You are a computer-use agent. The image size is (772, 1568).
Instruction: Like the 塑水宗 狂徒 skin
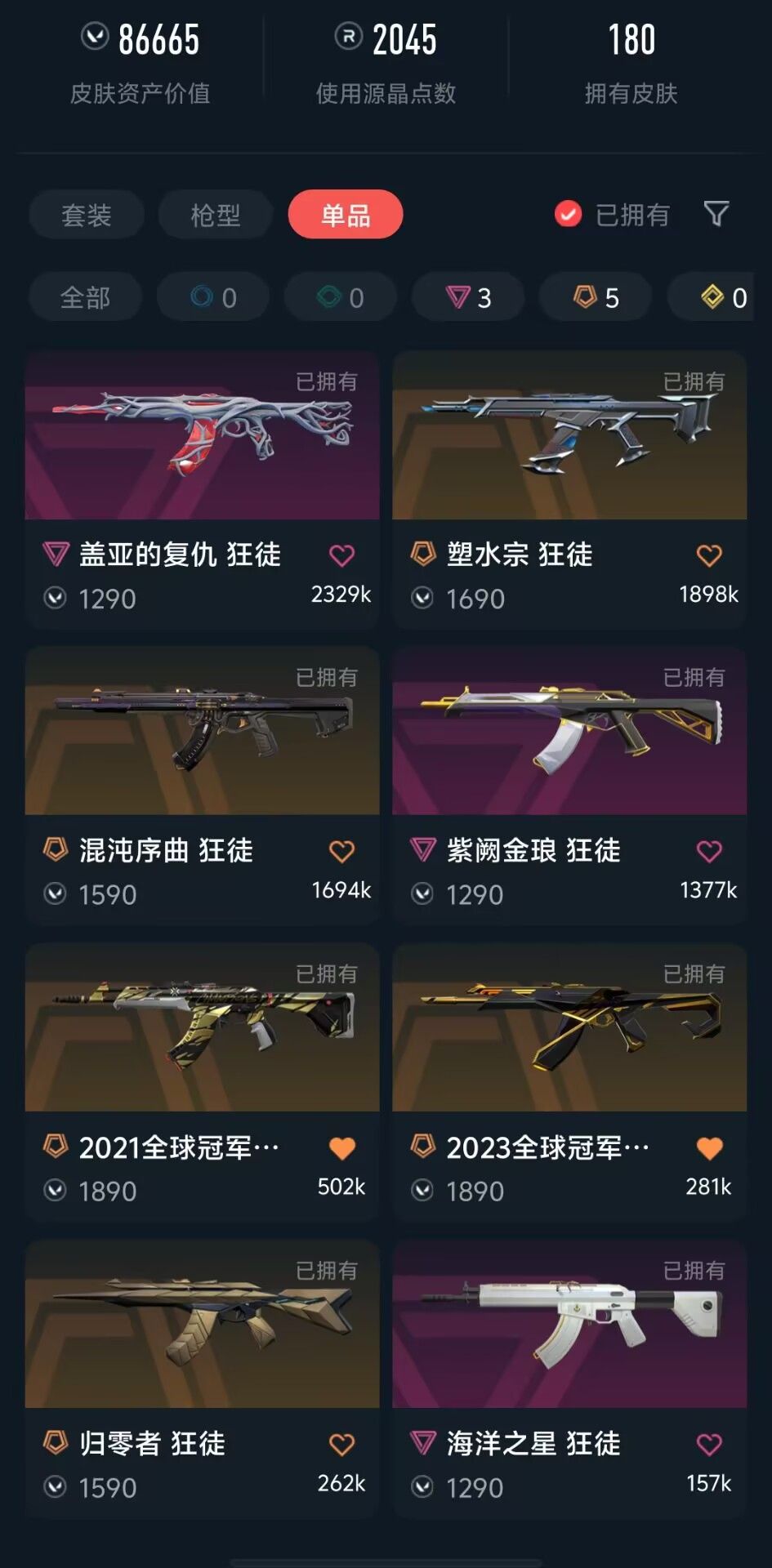point(709,555)
